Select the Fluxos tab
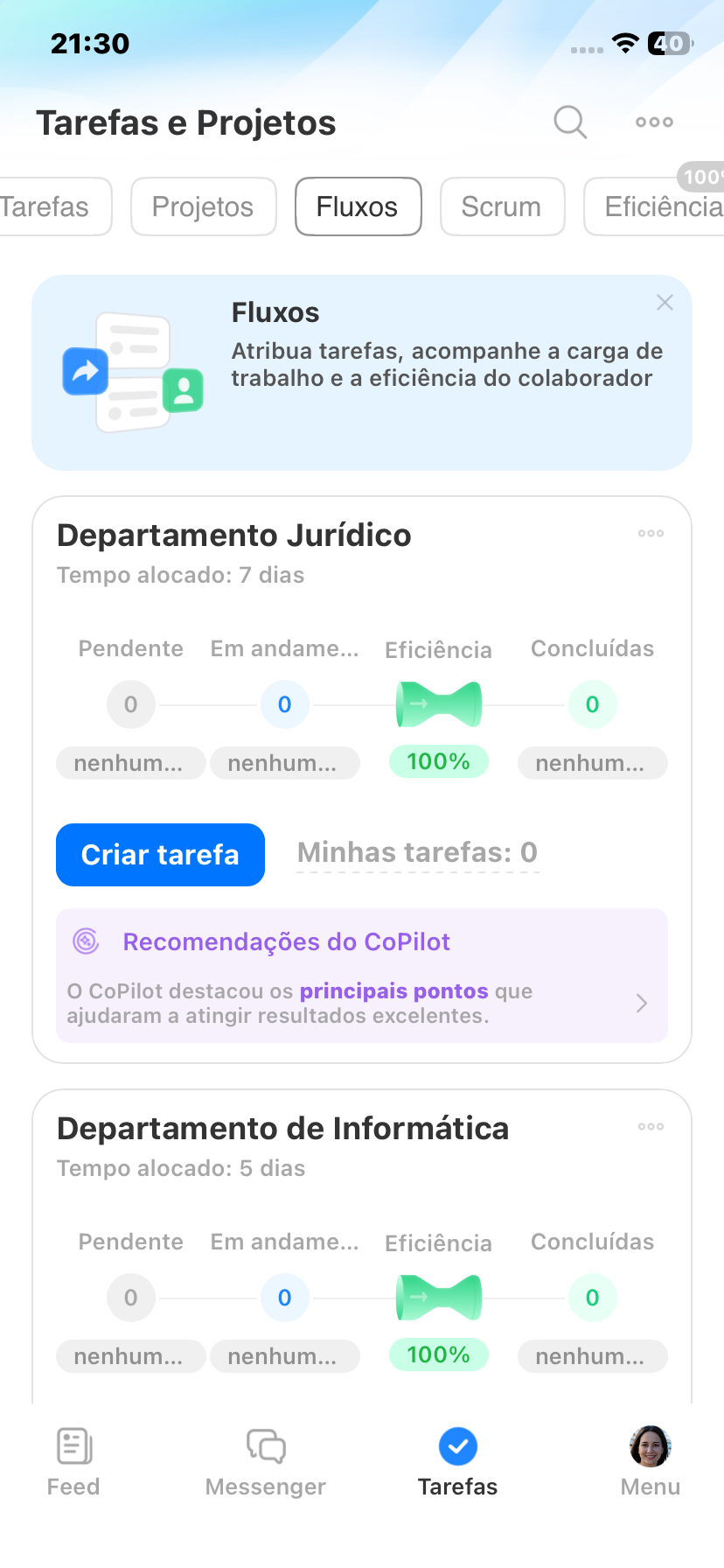 (x=358, y=207)
